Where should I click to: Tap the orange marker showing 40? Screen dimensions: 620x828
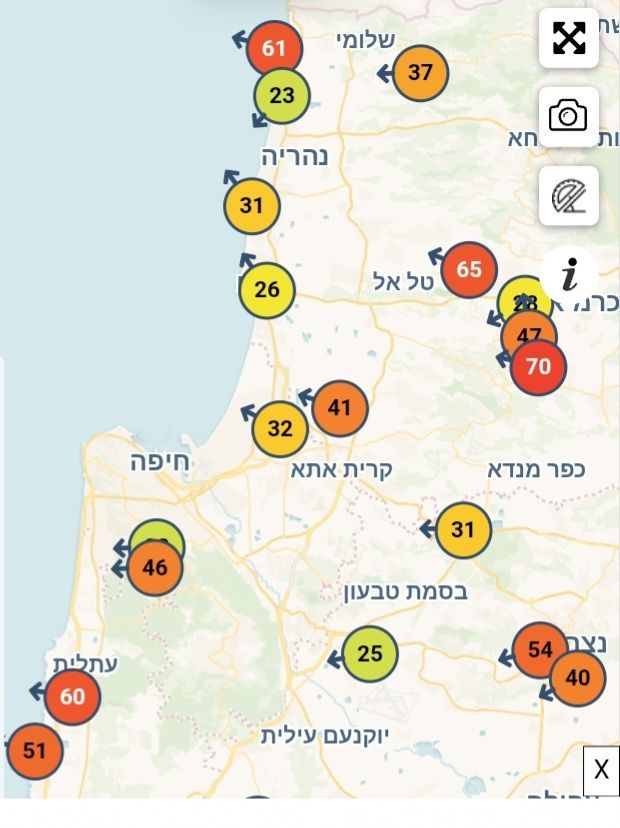pos(578,678)
